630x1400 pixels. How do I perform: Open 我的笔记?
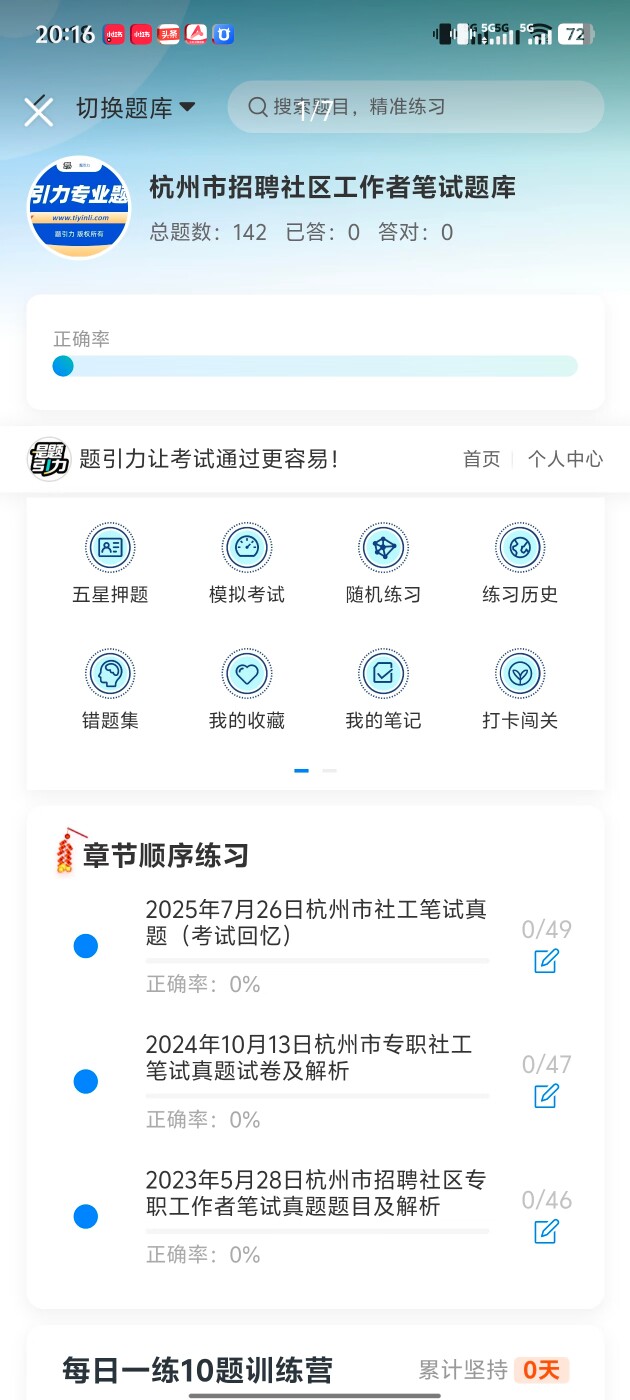tap(384, 690)
